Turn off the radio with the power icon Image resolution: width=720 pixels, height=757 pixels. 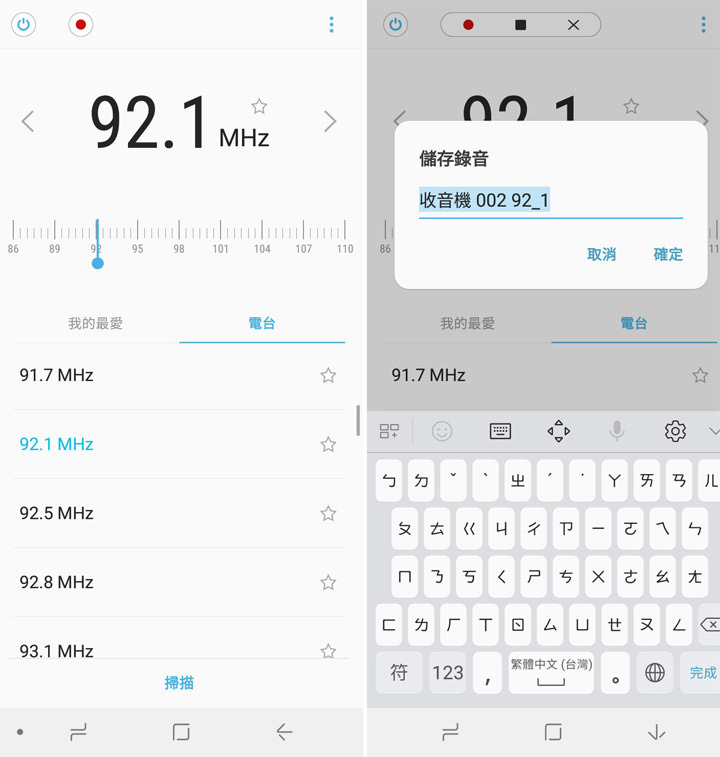[x=24, y=25]
